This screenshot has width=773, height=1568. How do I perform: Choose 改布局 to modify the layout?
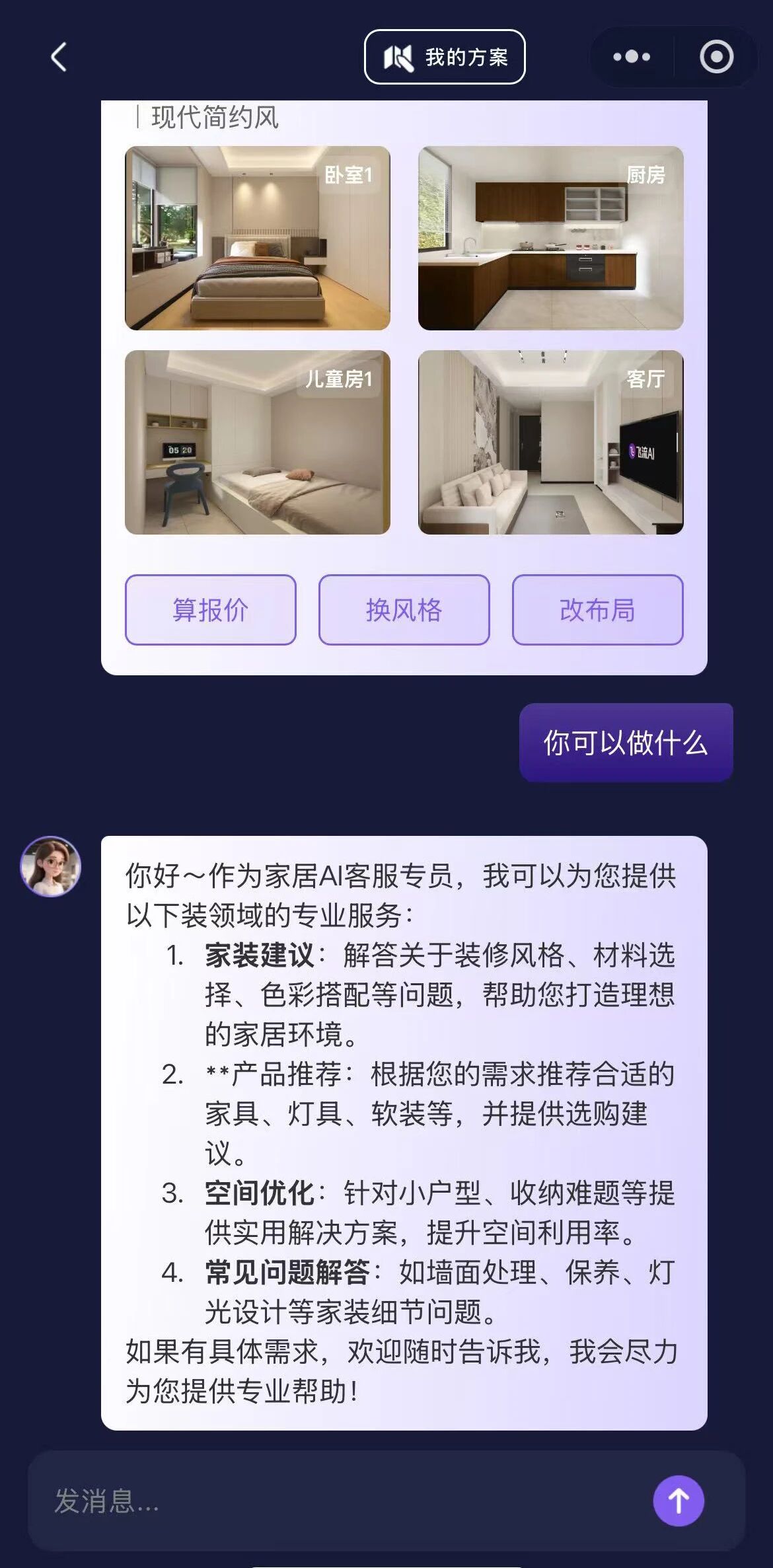coord(597,609)
